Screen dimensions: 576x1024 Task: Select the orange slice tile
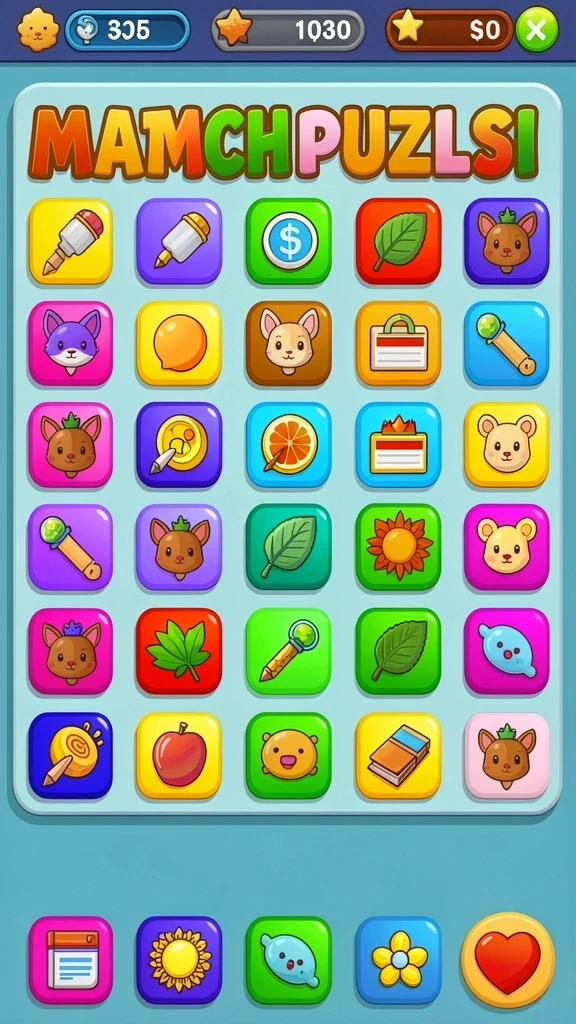click(289, 445)
